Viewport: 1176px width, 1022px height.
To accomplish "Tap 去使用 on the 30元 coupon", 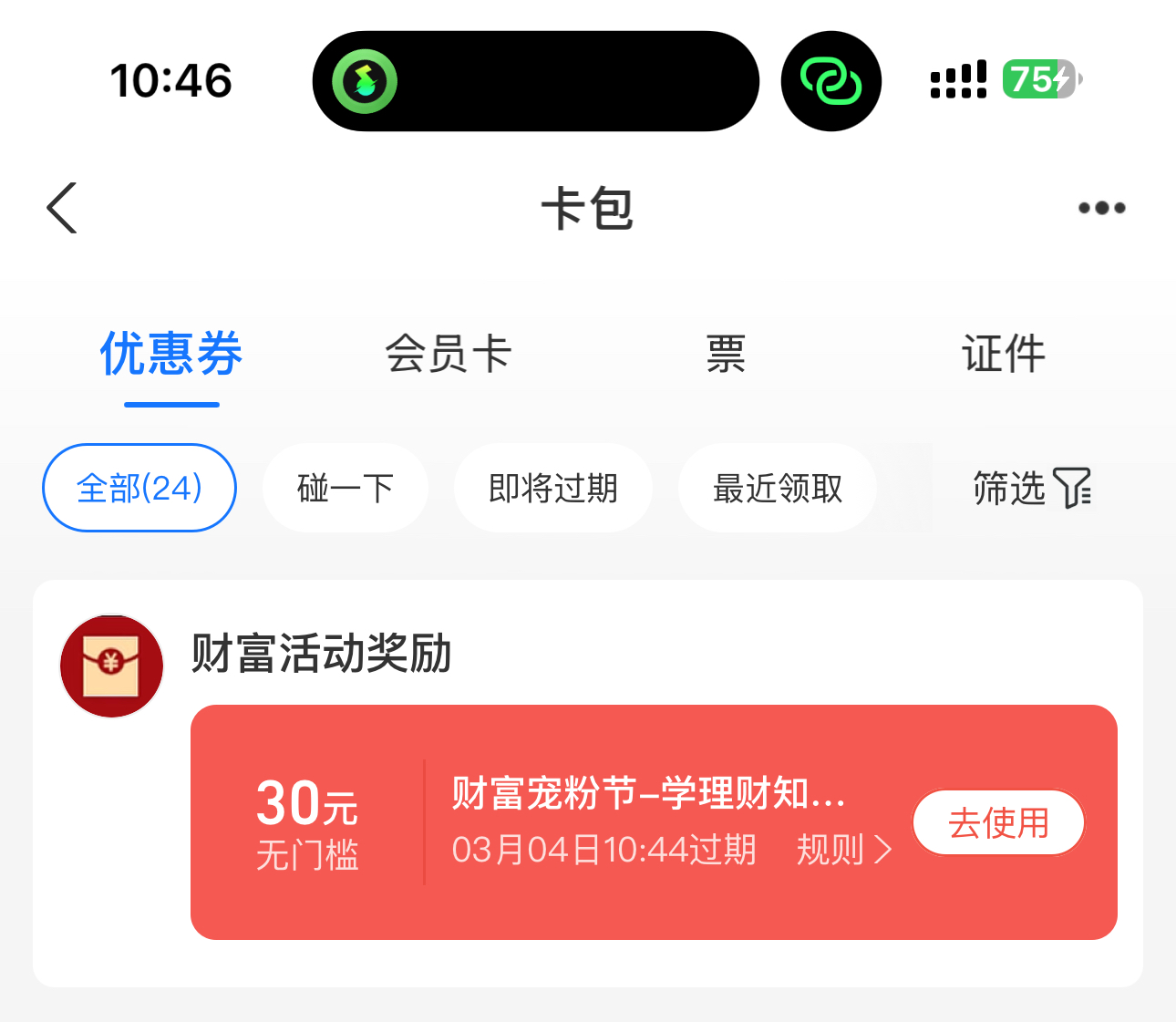I will [x=998, y=823].
